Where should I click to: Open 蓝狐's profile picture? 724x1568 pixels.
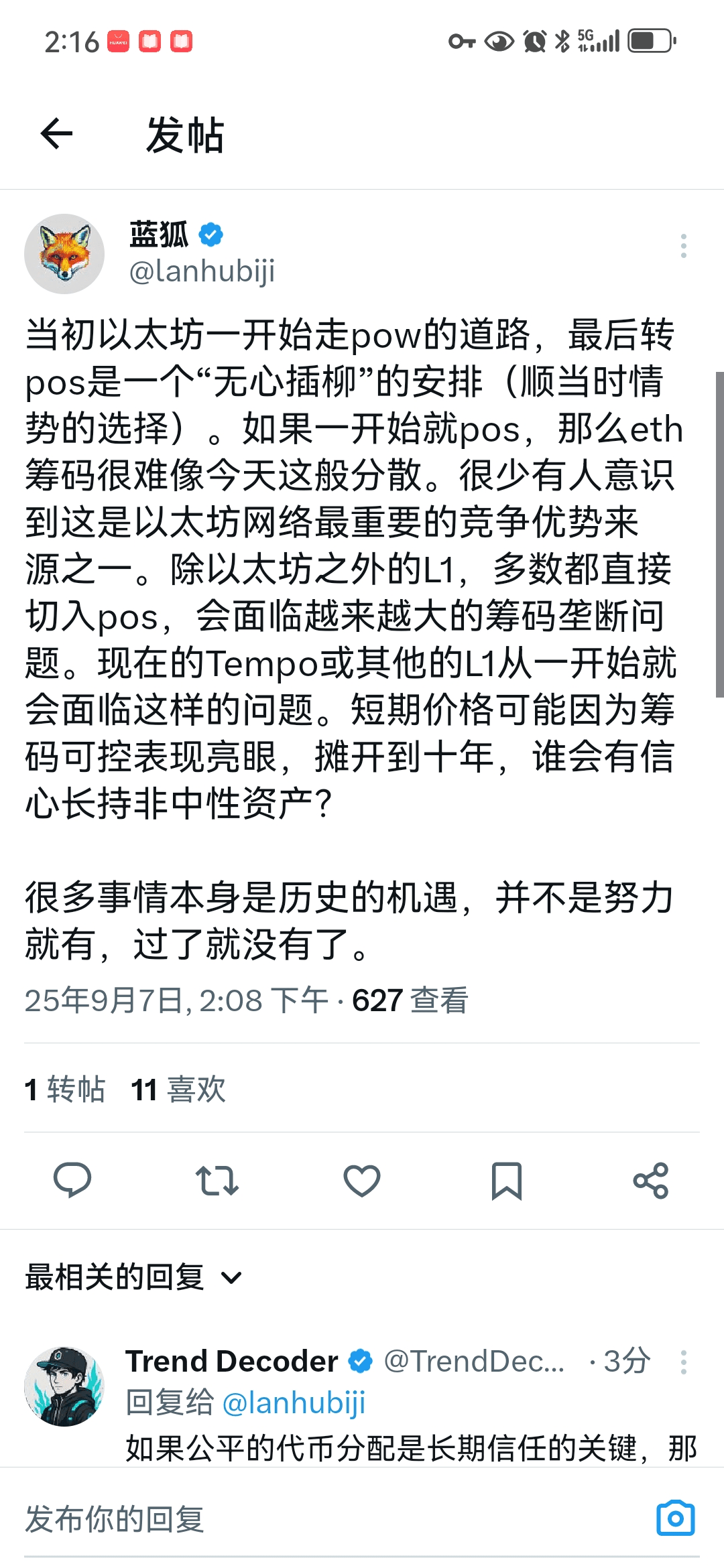coord(64,254)
